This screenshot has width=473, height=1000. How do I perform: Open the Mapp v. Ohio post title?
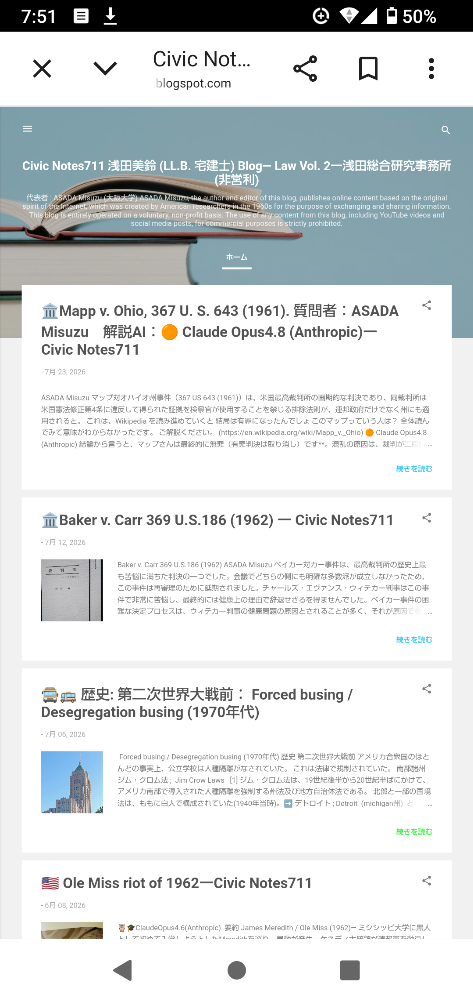click(x=220, y=330)
